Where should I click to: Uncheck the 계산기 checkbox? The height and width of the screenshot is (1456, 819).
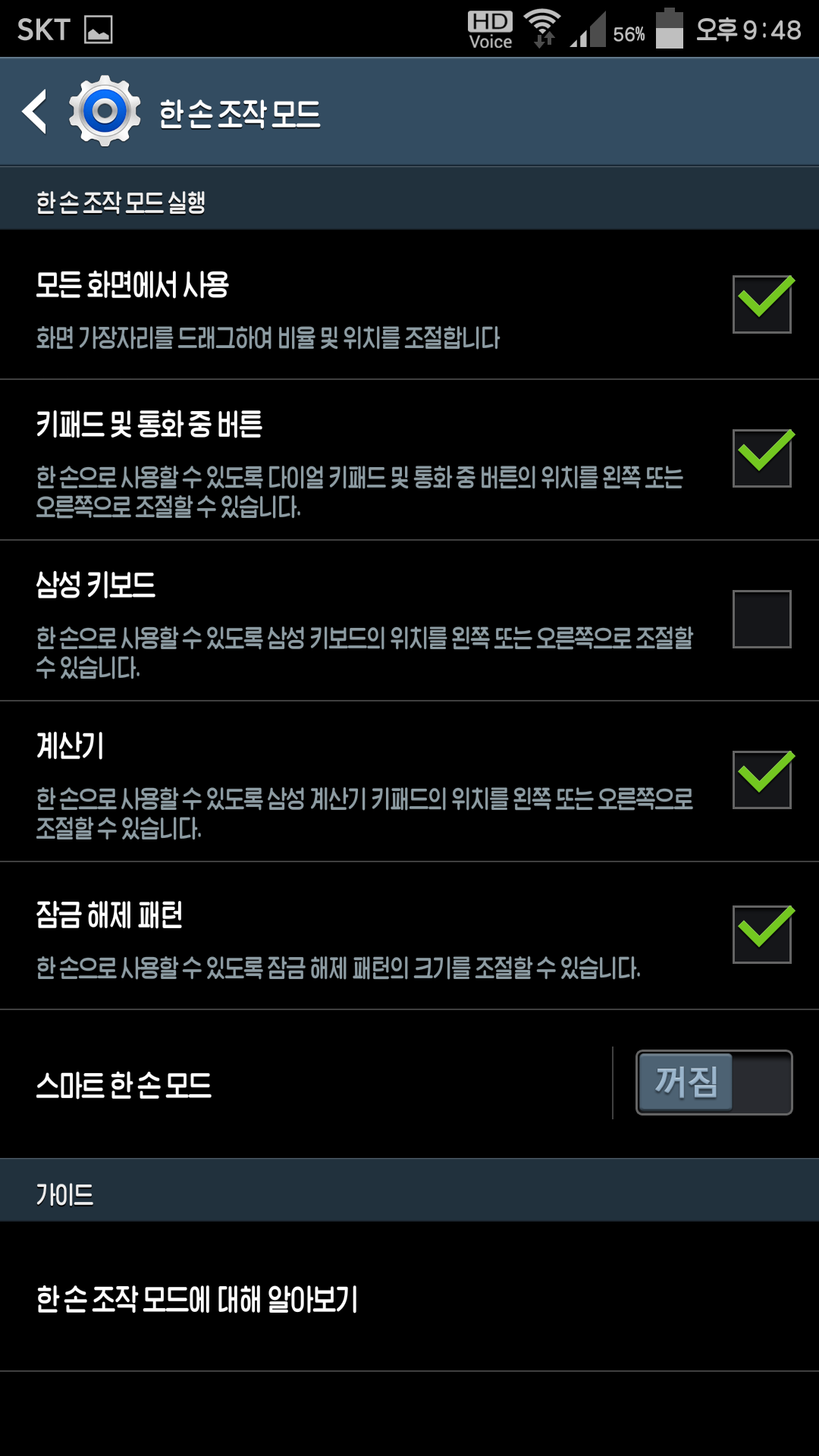click(761, 780)
